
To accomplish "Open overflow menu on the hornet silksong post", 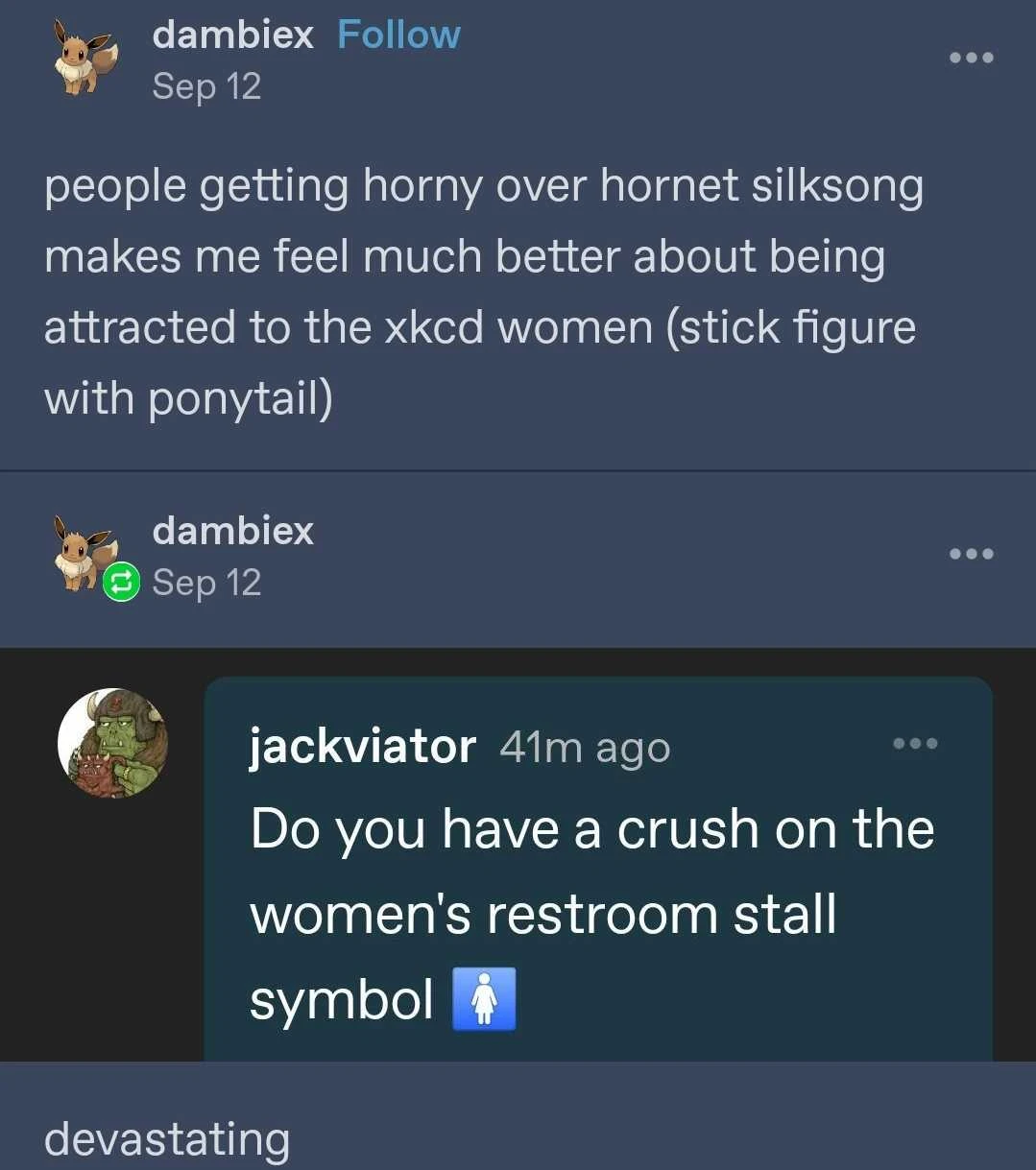I will pyautogui.click(x=971, y=58).
